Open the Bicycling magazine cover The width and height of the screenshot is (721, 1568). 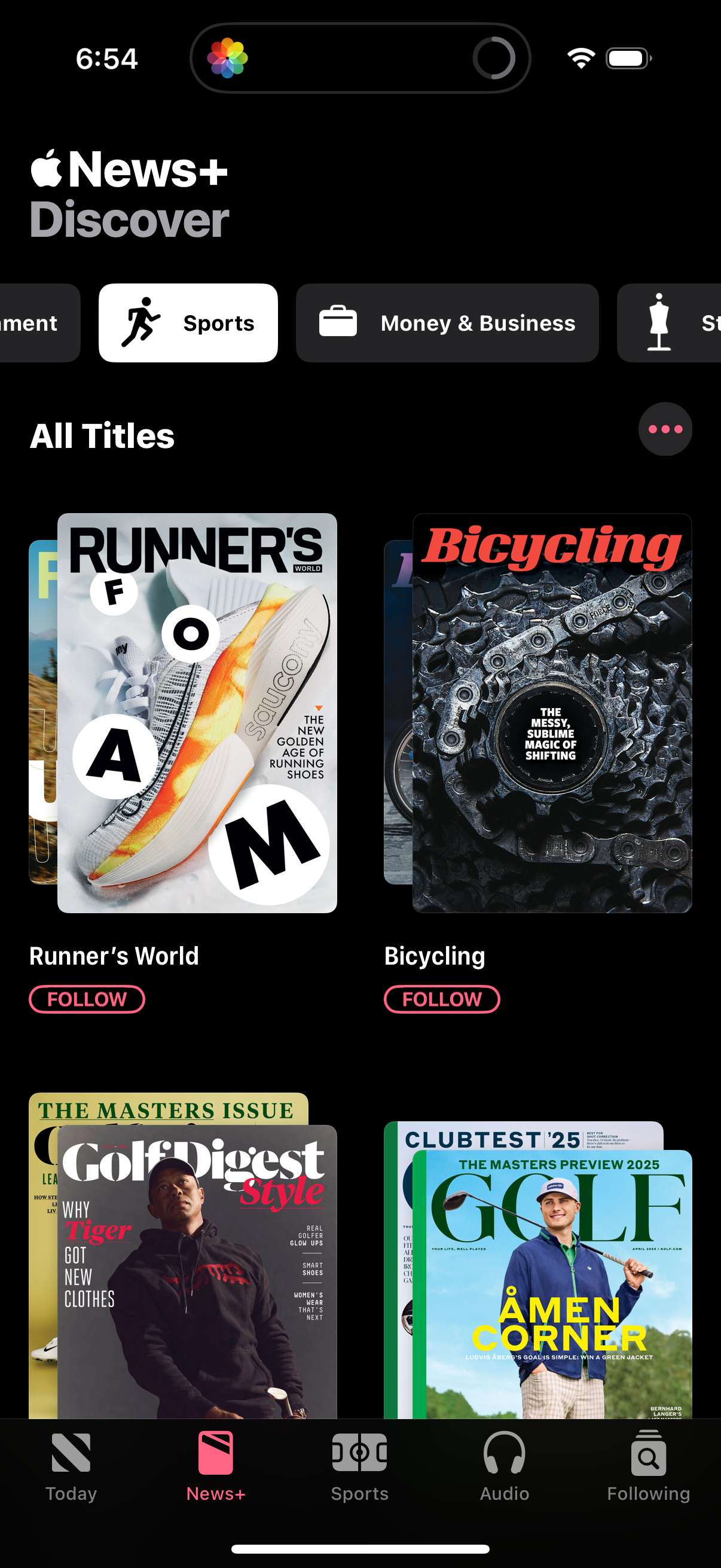click(552, 712)
